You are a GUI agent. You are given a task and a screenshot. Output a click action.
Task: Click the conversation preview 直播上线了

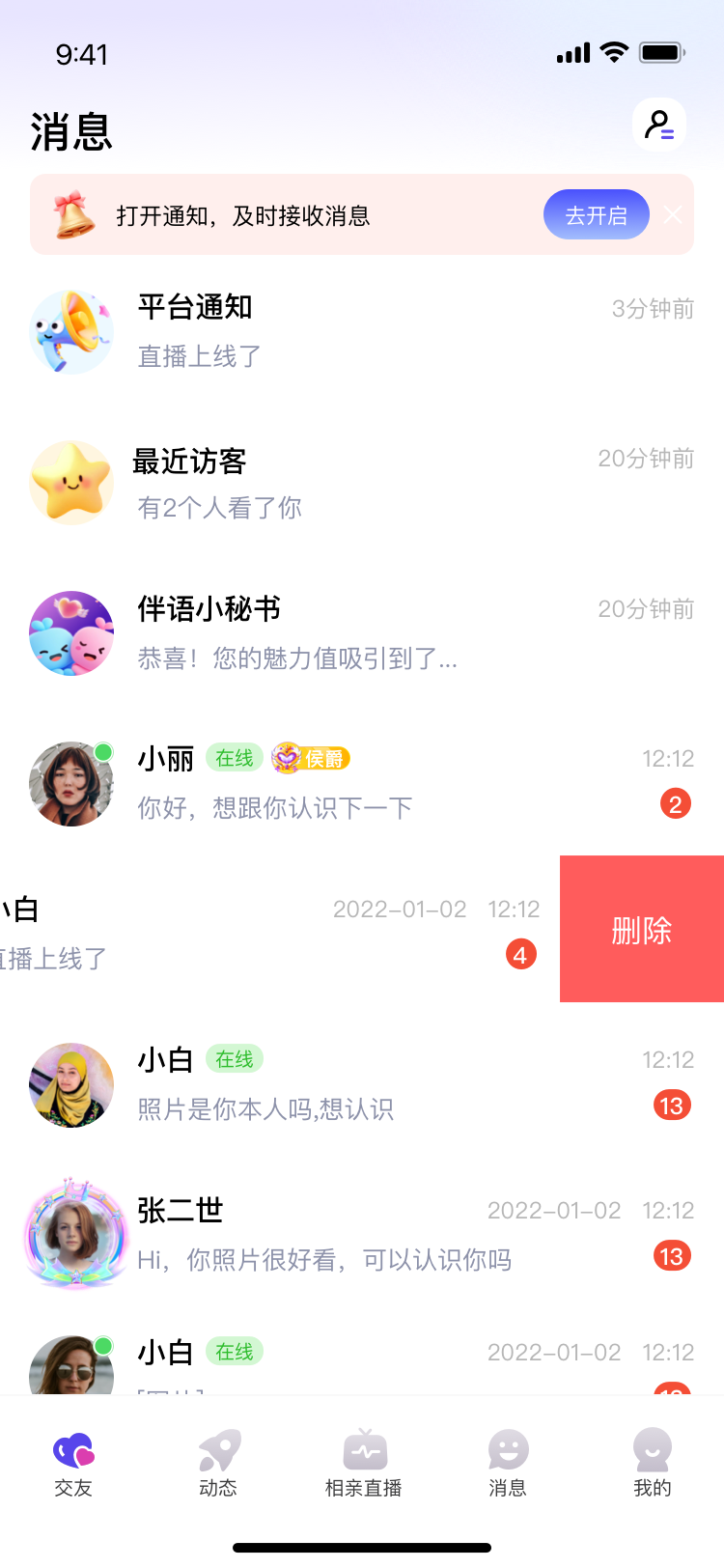199,355
